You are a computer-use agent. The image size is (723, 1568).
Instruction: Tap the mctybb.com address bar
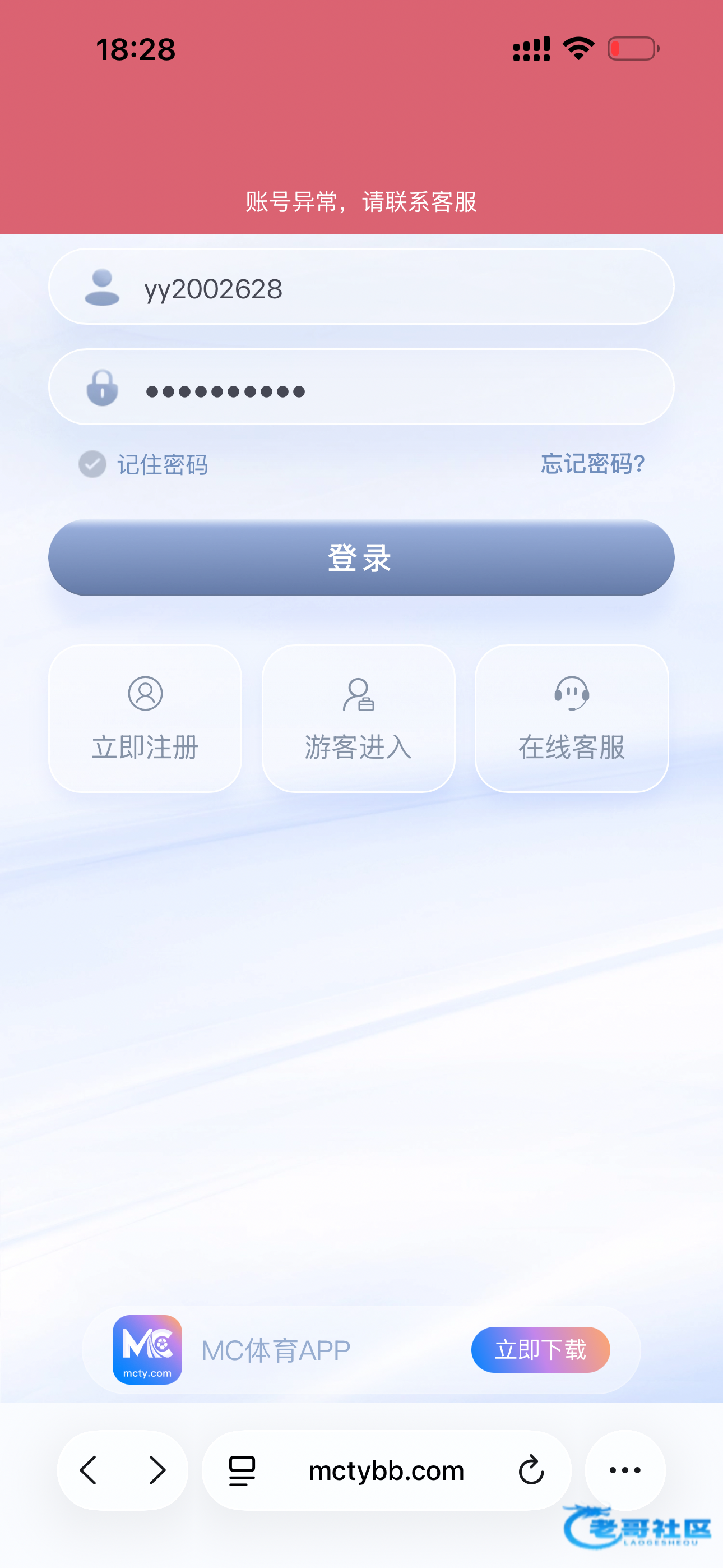tap(387, 1470)
